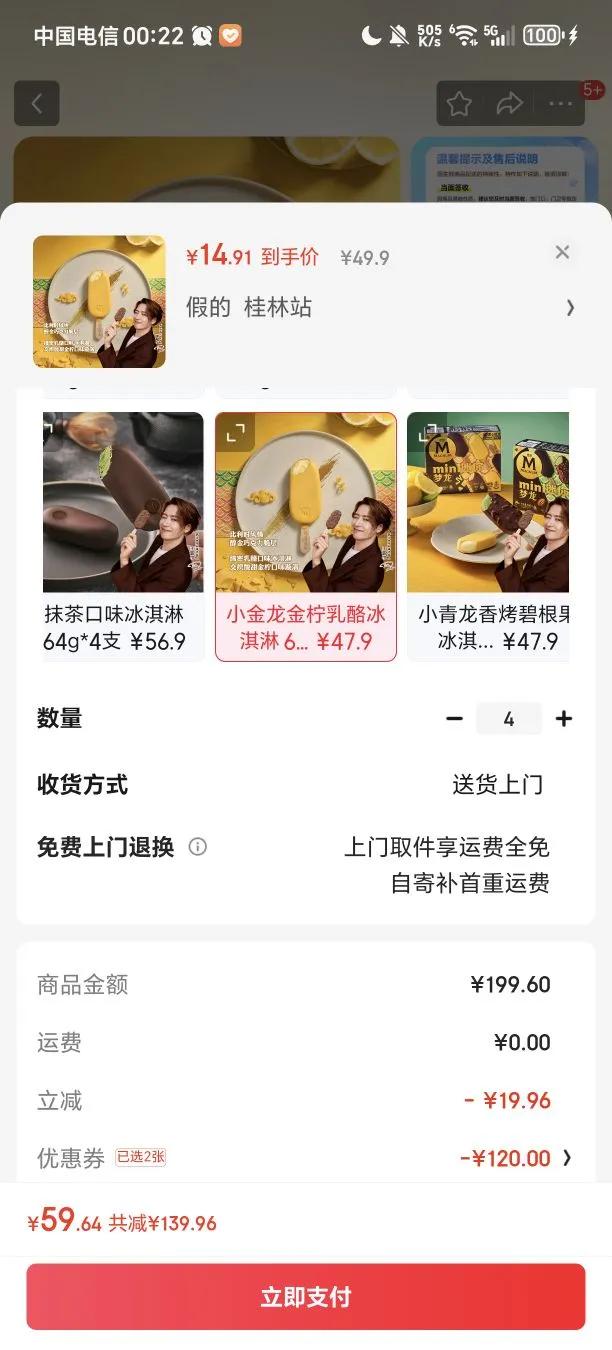Decrease quantity with the minus button
Viewport: 612px width, 1350px height.
454,718
